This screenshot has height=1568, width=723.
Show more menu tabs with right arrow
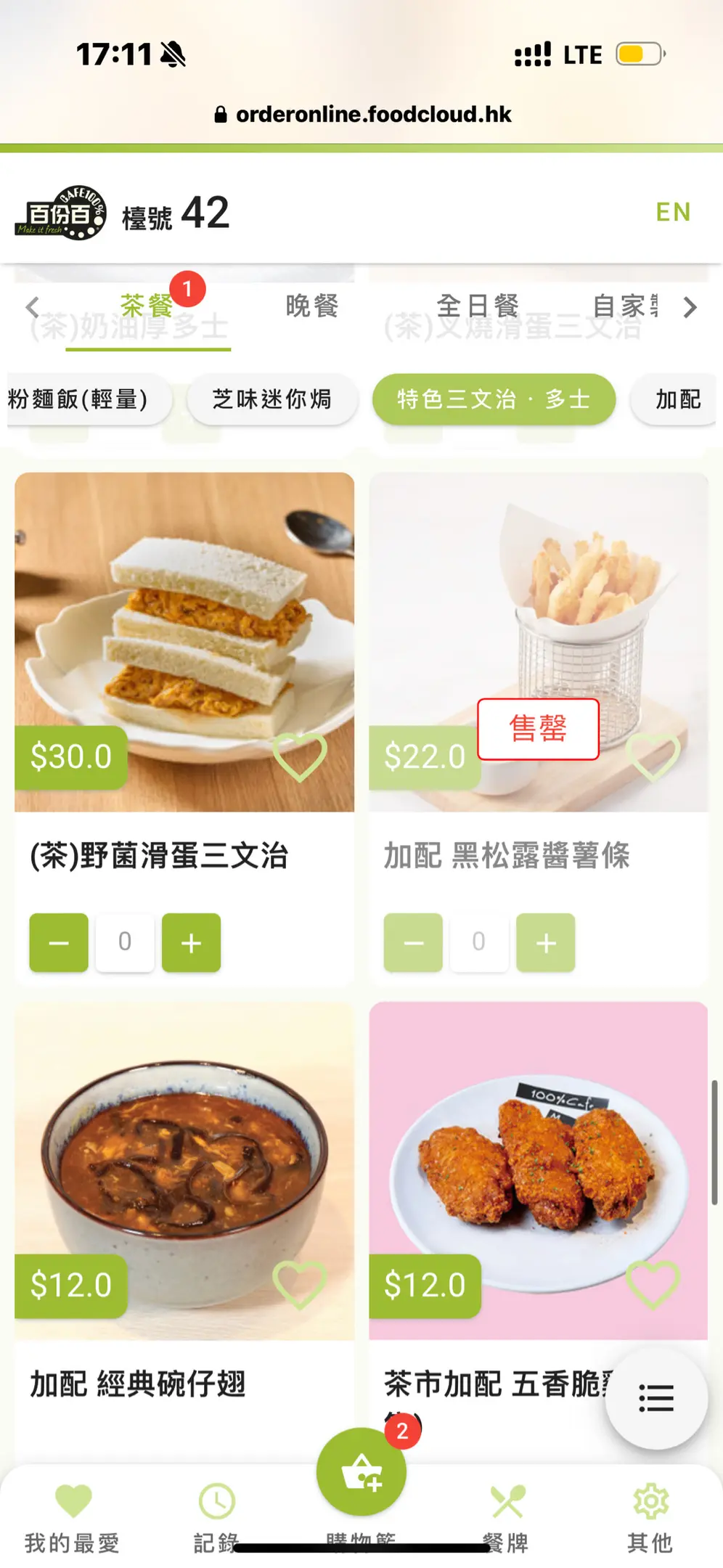coord(690,308)
